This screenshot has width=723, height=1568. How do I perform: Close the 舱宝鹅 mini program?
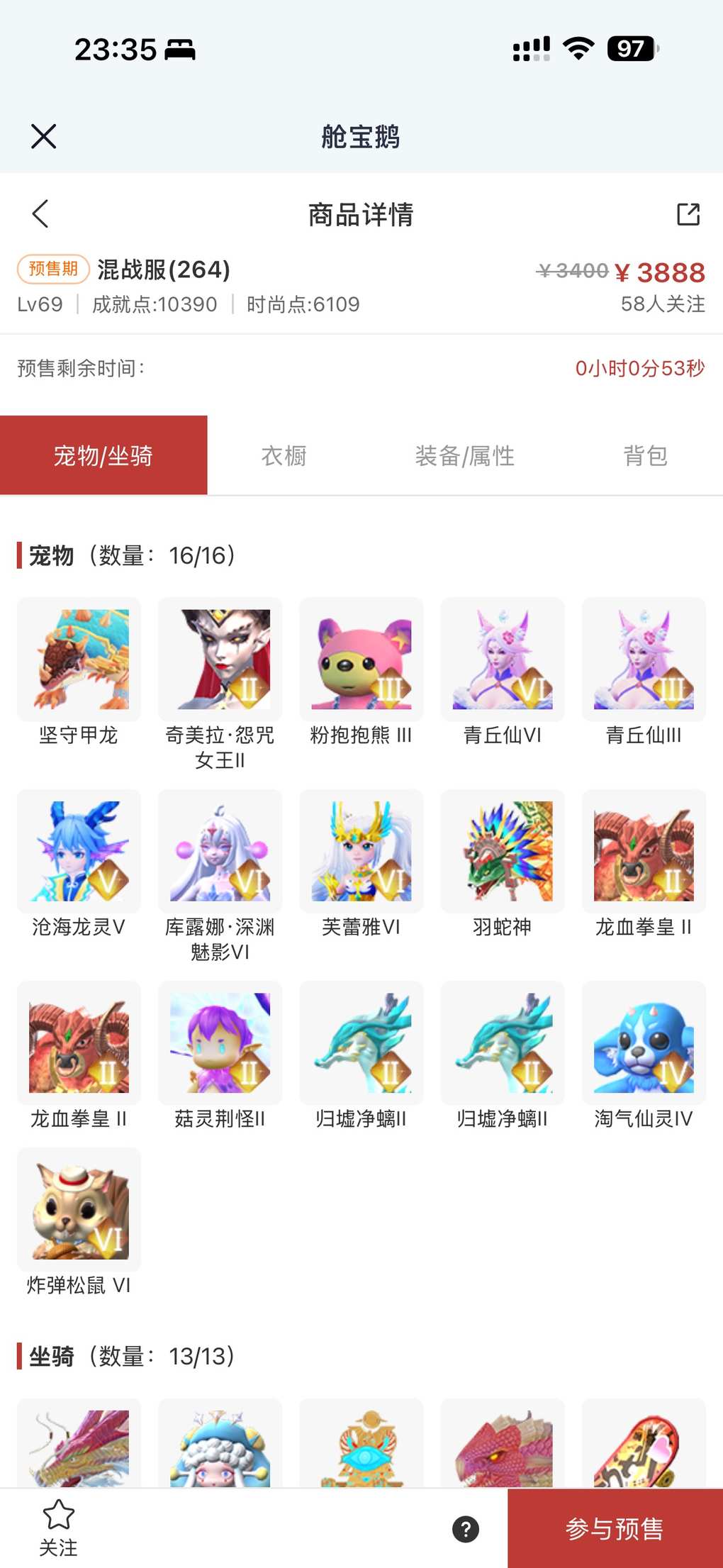click(x=43, y=136)
